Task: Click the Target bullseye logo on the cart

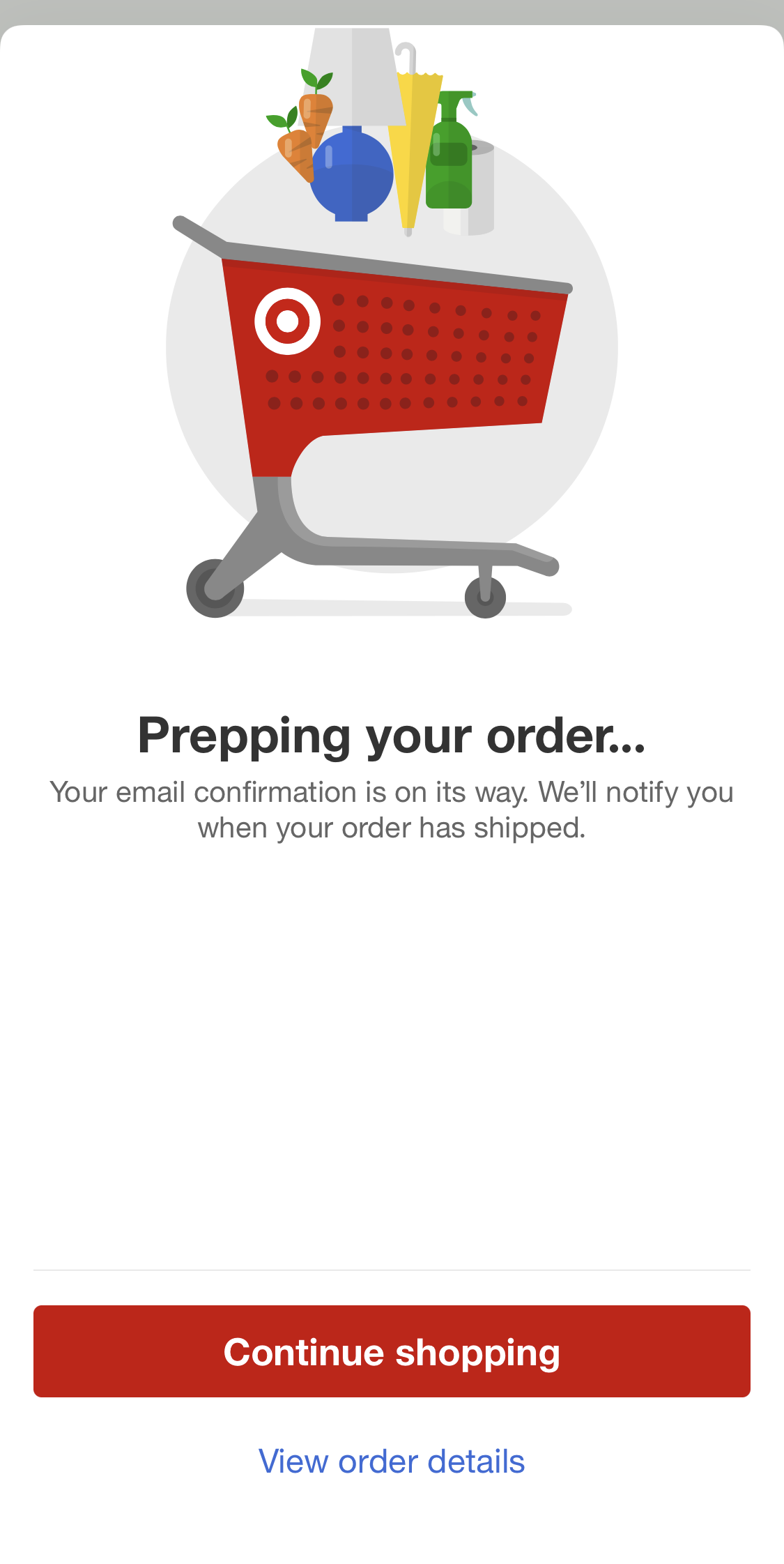Action: click(288, 322)
